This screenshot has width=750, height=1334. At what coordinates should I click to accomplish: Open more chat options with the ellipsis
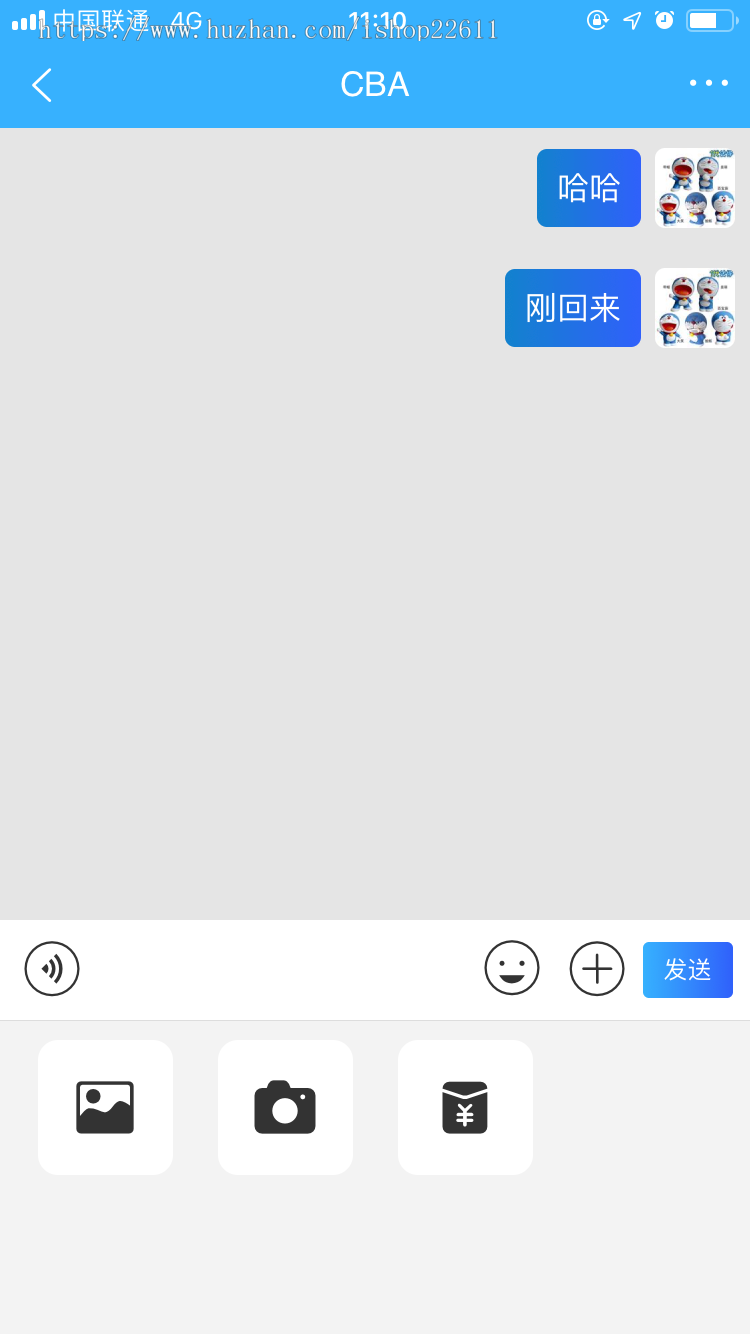coord(709,84)
